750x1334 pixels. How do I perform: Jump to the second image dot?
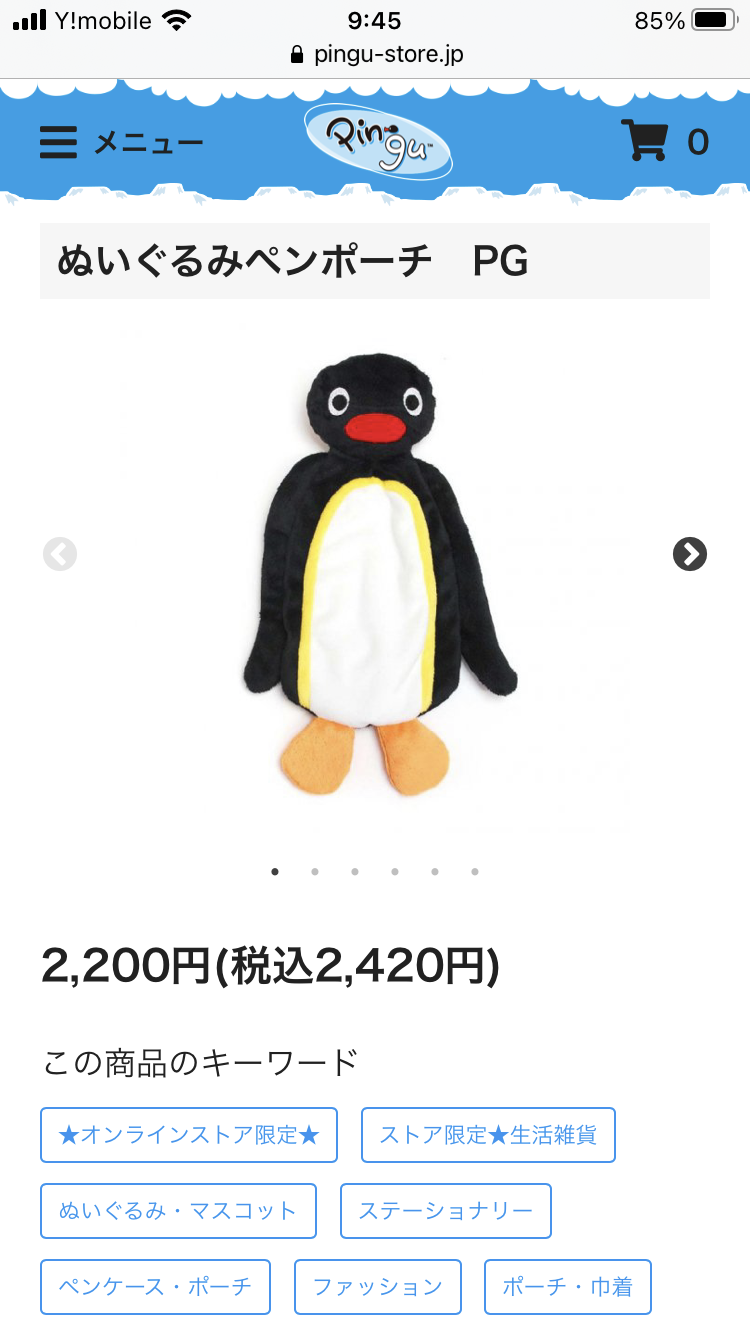tap(315, 871)
